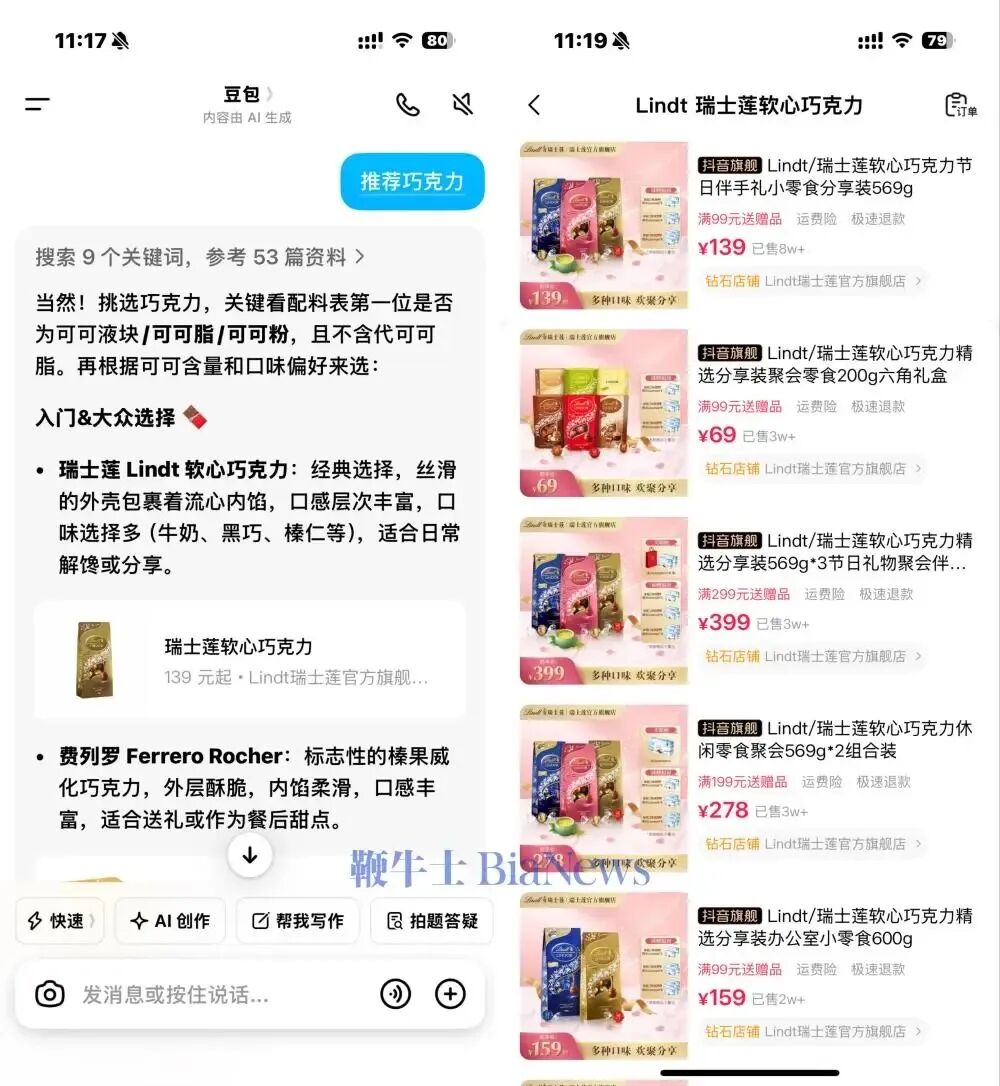This screenshot has height=1086, width=1000.
Task: Select the ¥159 办公室小零食 600g item
Action: click(835, 928)
